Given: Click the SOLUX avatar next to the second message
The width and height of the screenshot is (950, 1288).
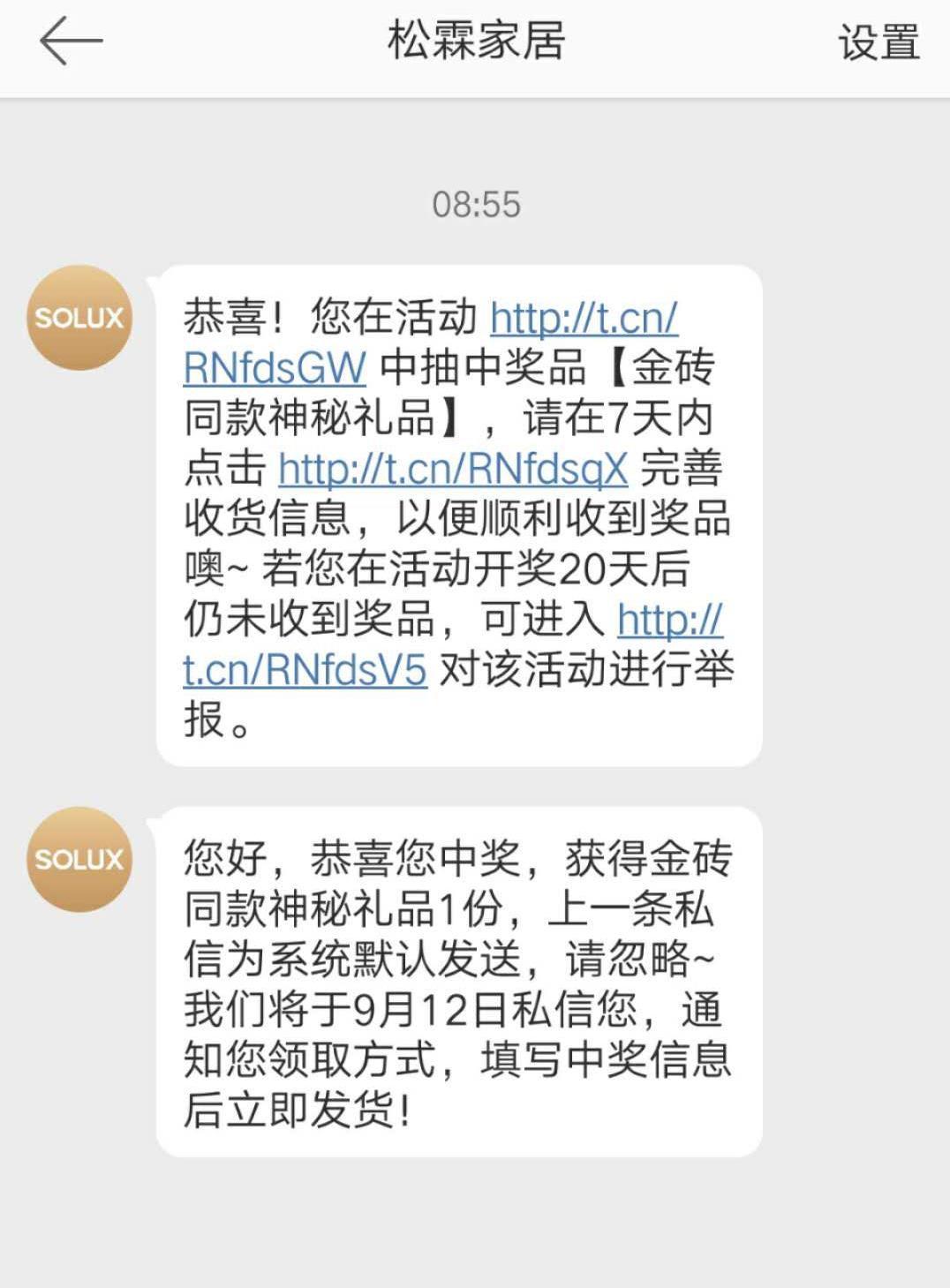Looking at the screenshot, I should click(x=79, y=856).
